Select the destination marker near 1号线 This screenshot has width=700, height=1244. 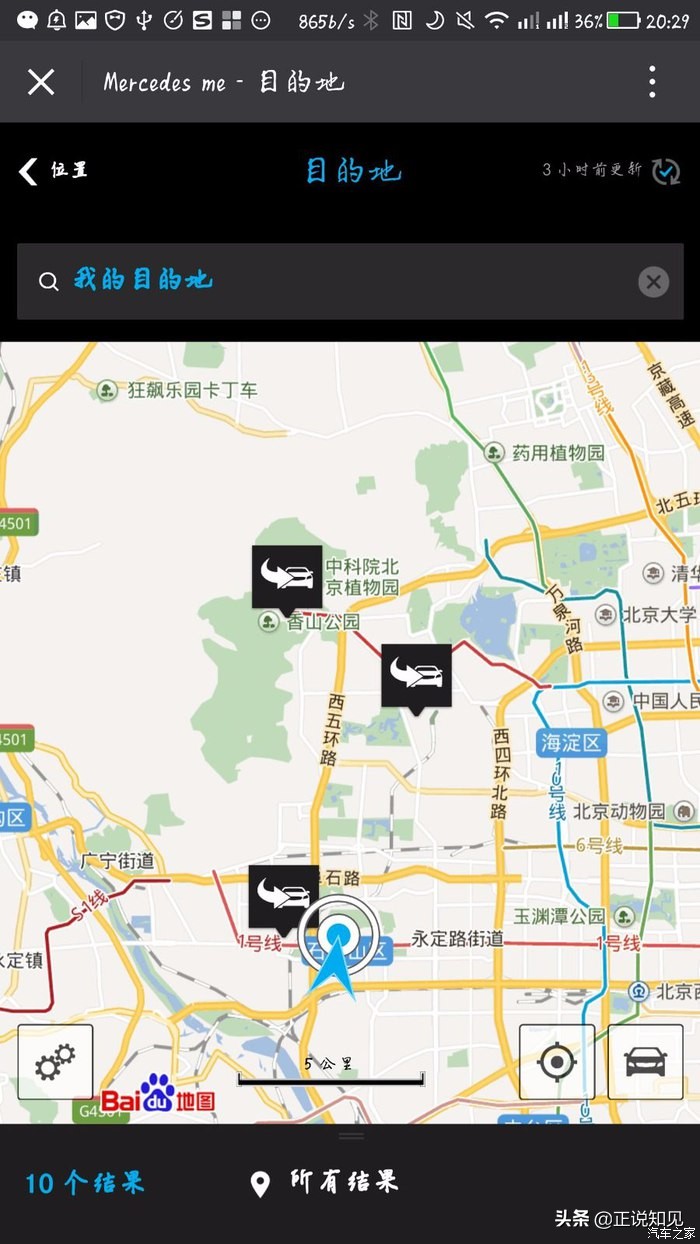(x=284, y=896)
